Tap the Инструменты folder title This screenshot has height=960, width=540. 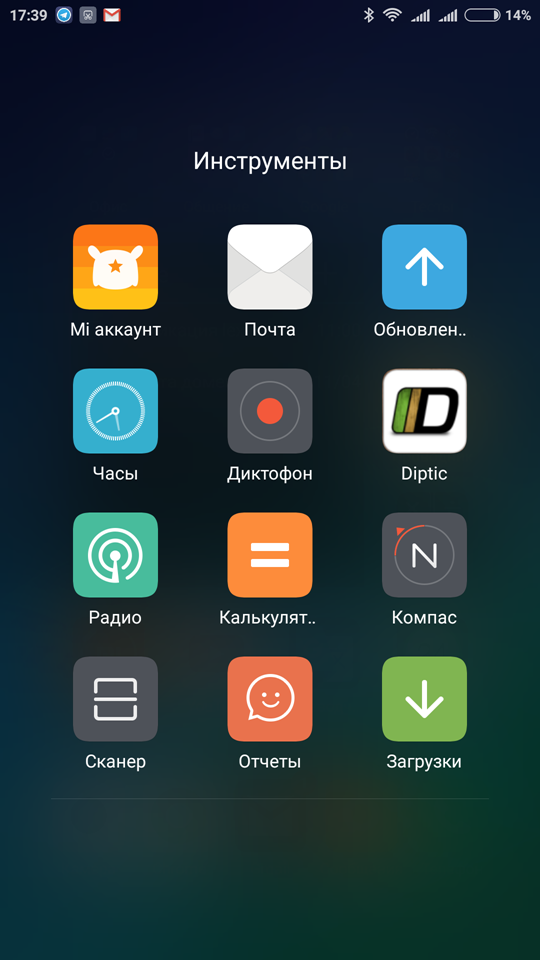click(270, 162)
